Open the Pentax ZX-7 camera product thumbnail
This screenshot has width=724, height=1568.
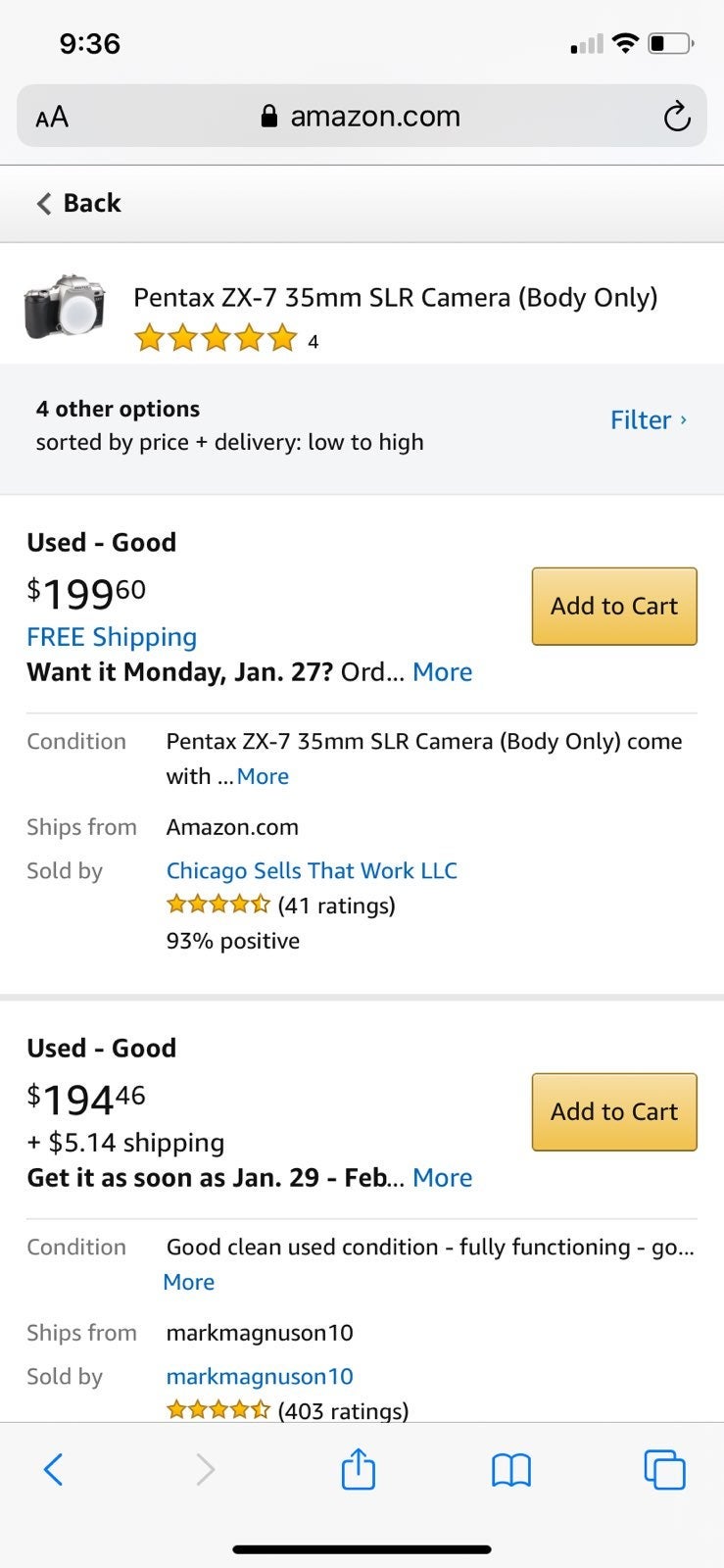[x=65, y=307]
